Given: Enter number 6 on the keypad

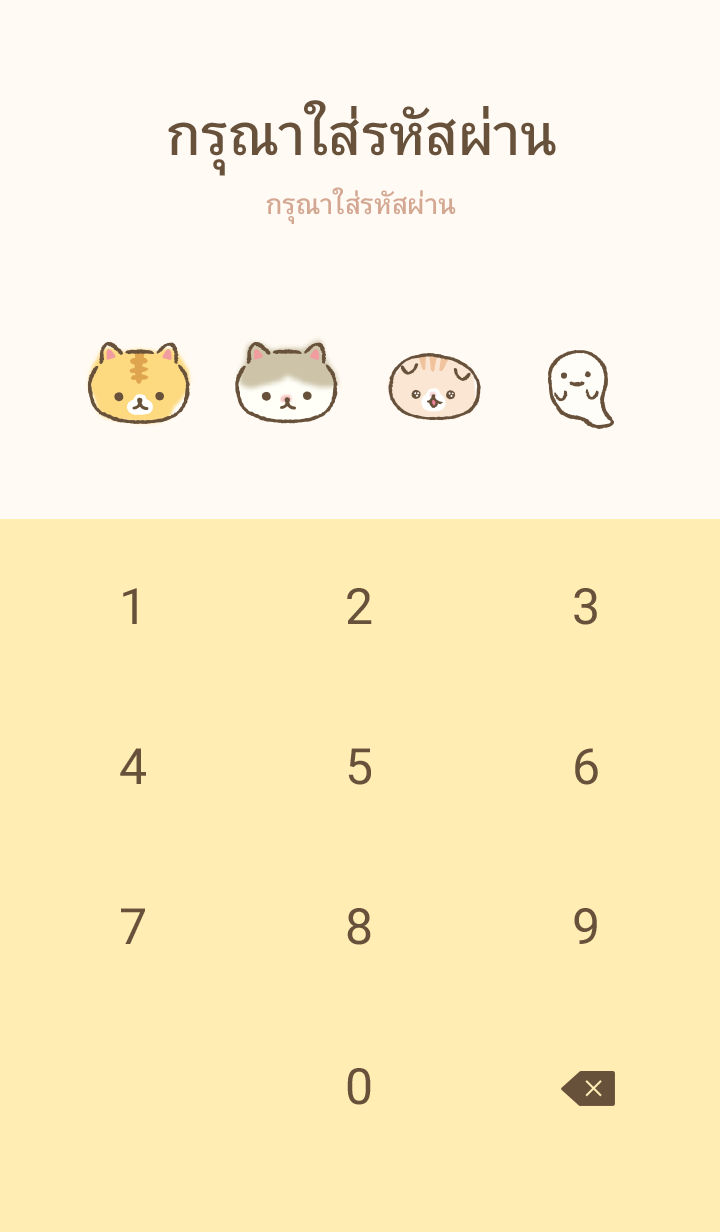Looking at the screenshot, I should [x=586, y=767].
